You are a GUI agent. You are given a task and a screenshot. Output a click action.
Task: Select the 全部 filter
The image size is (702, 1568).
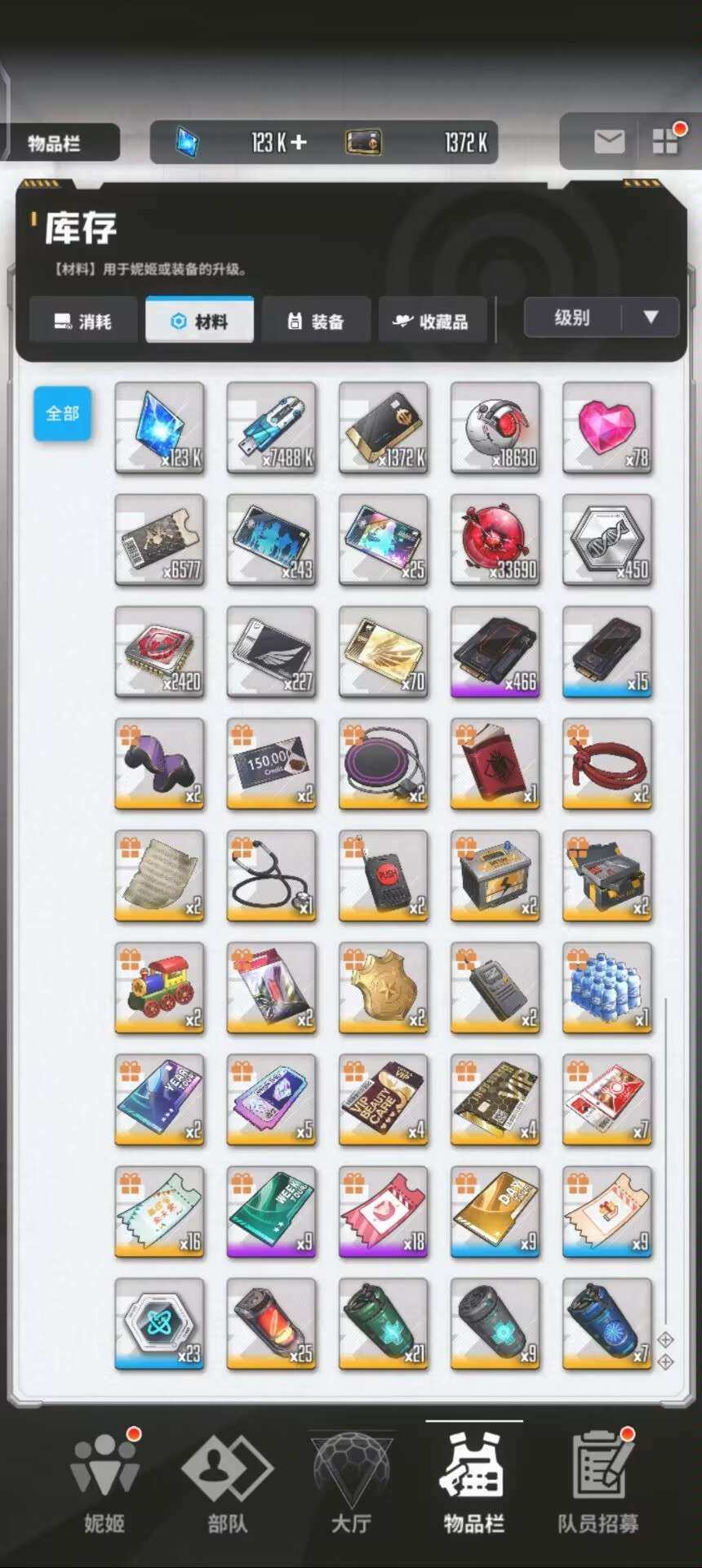coord(62,413)
